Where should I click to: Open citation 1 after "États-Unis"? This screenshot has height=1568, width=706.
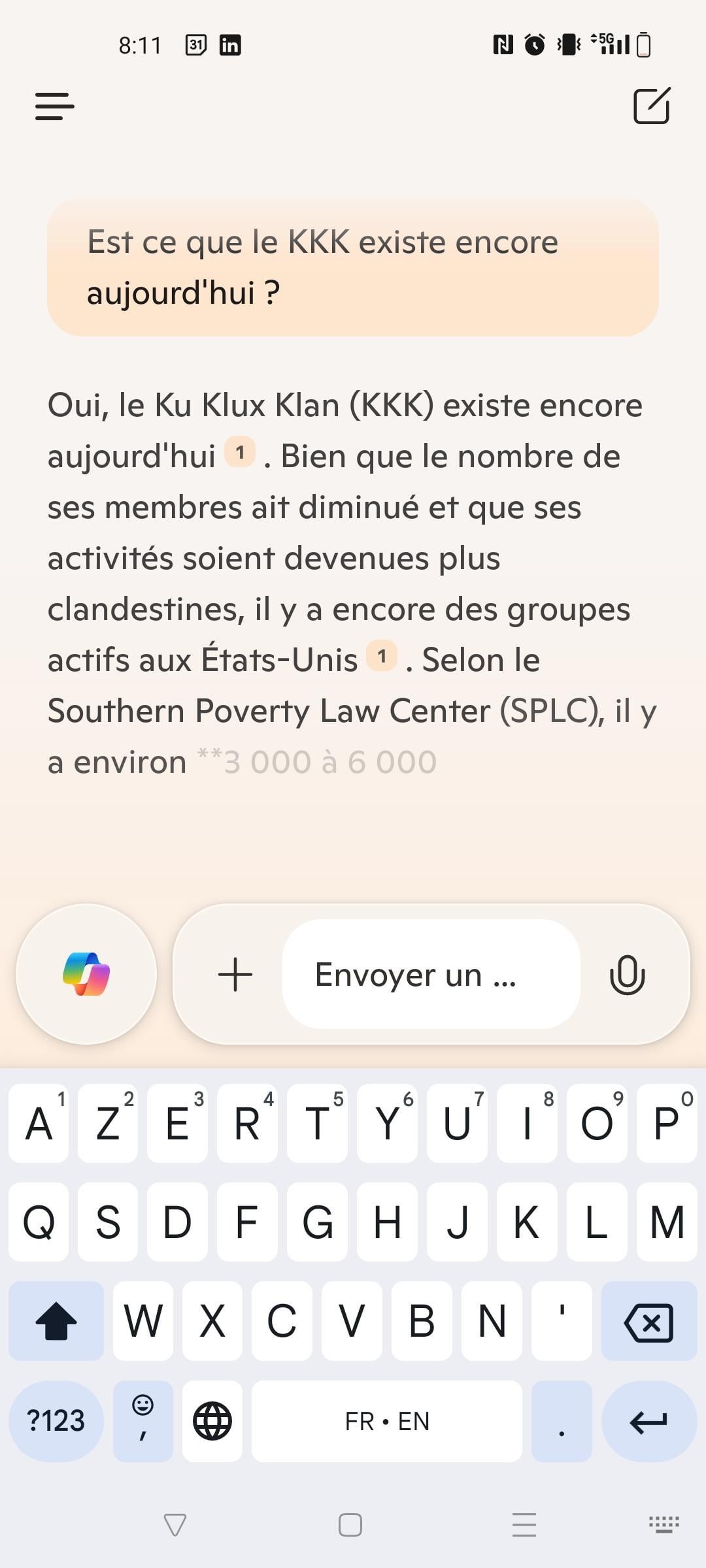(382, 656)
